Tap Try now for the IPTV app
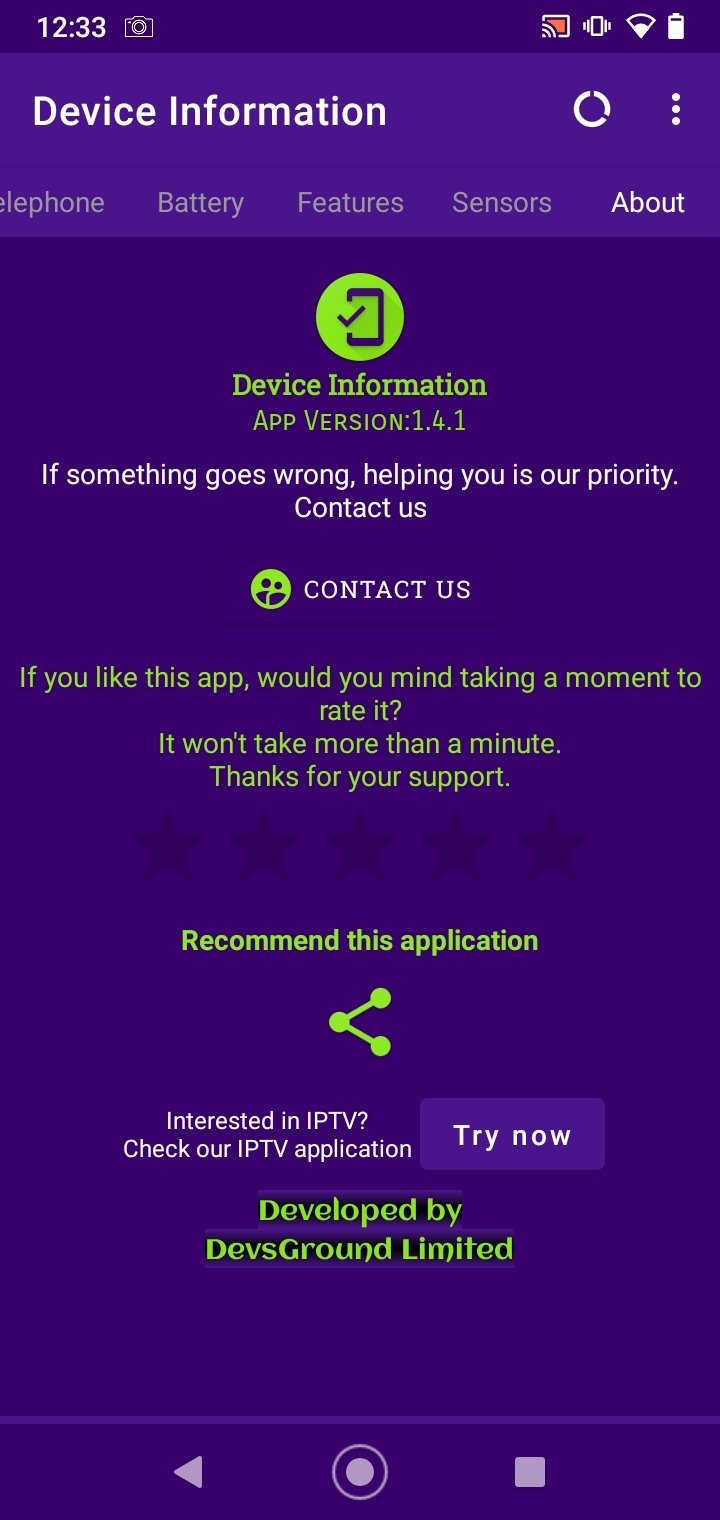The image size is (720, 1520). (x=512, y=1134)
